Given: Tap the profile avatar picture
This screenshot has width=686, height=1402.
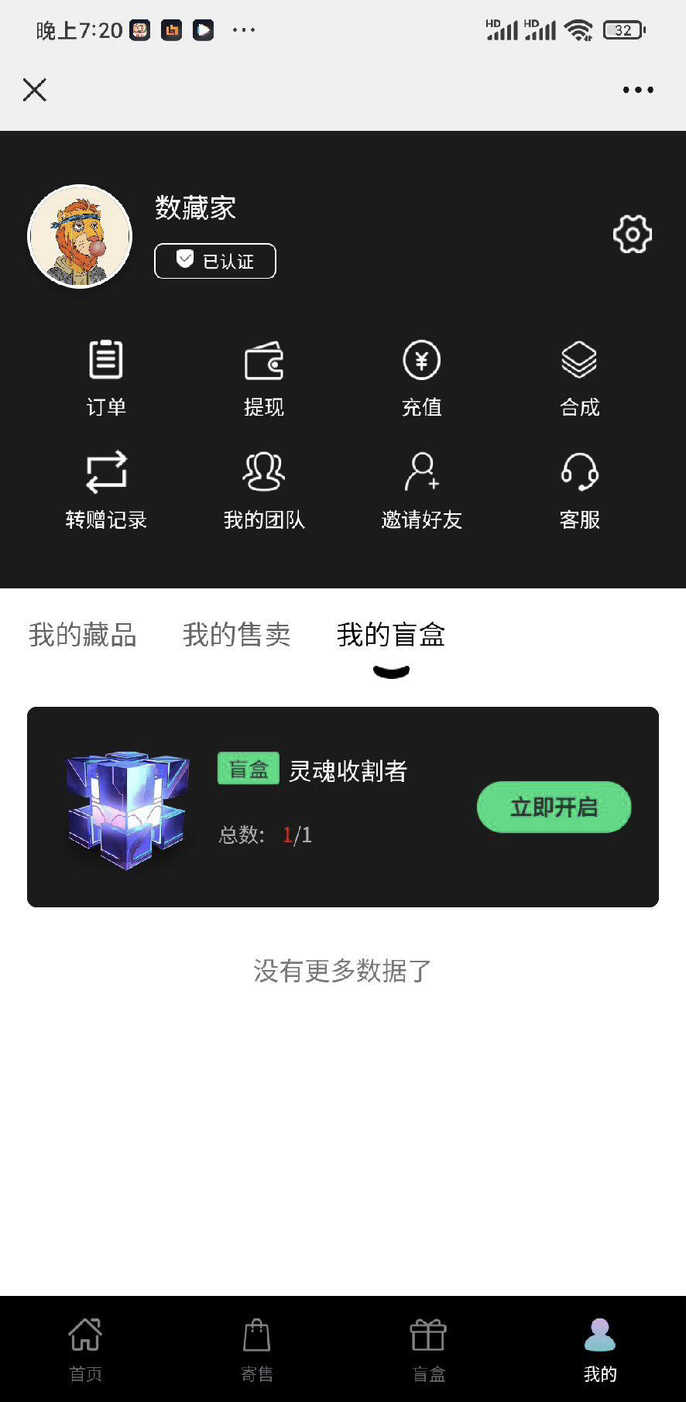Looking at the screenshot, I should point(80,236).
